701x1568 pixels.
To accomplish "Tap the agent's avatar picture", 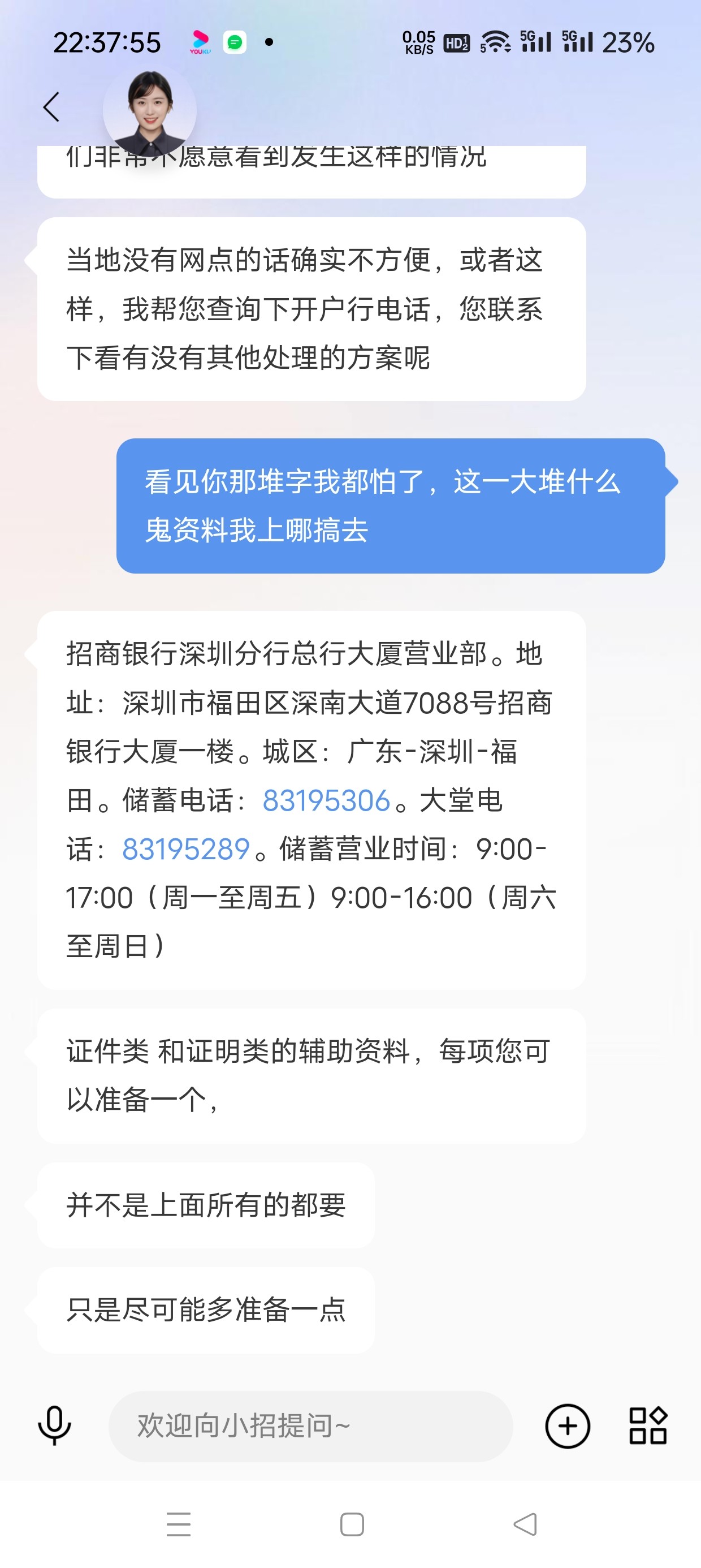I will click(150, 111).
